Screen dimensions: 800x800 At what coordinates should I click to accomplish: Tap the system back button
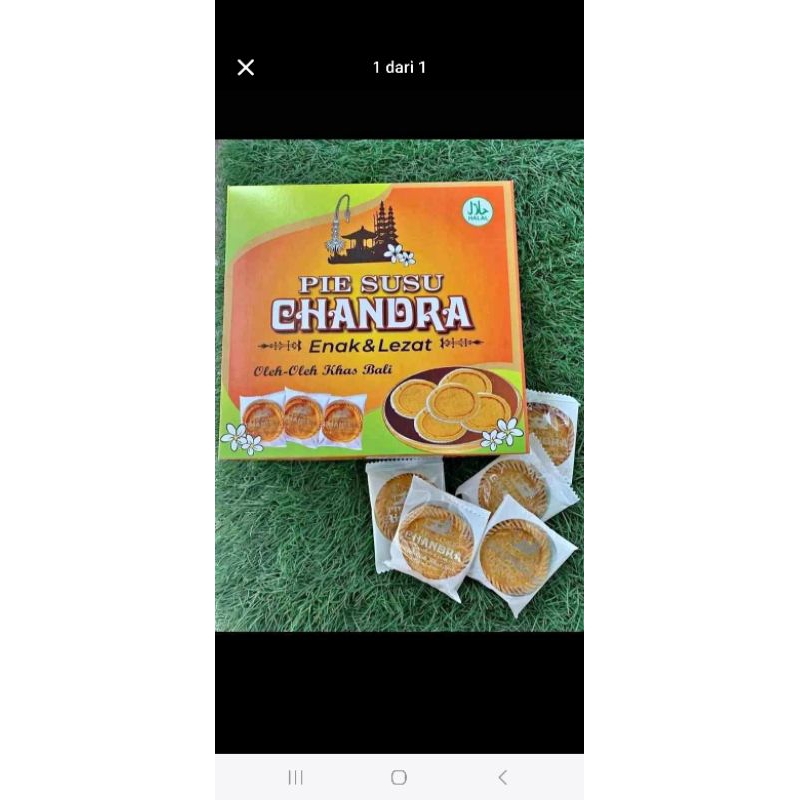pyautogui.click(x=503, y=777)
